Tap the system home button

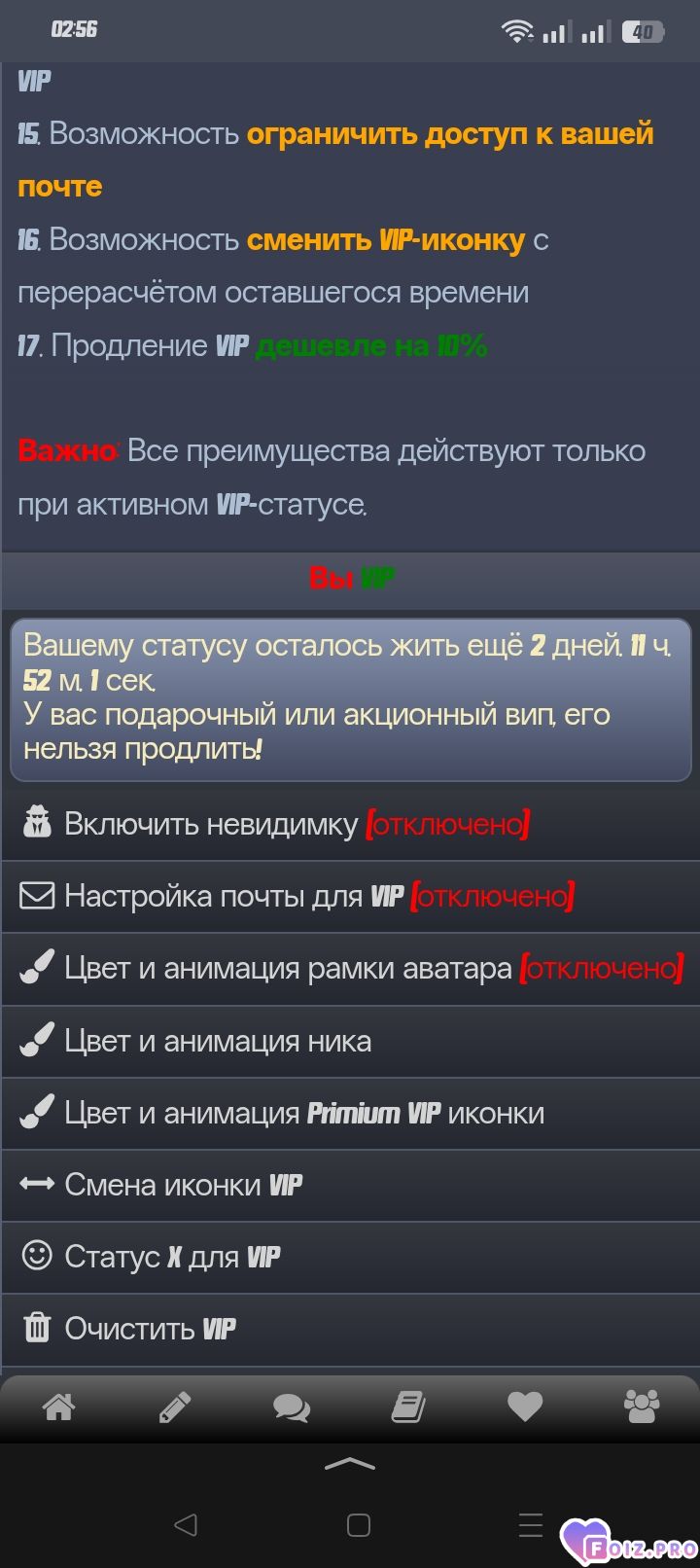[x=359, y=1524]
